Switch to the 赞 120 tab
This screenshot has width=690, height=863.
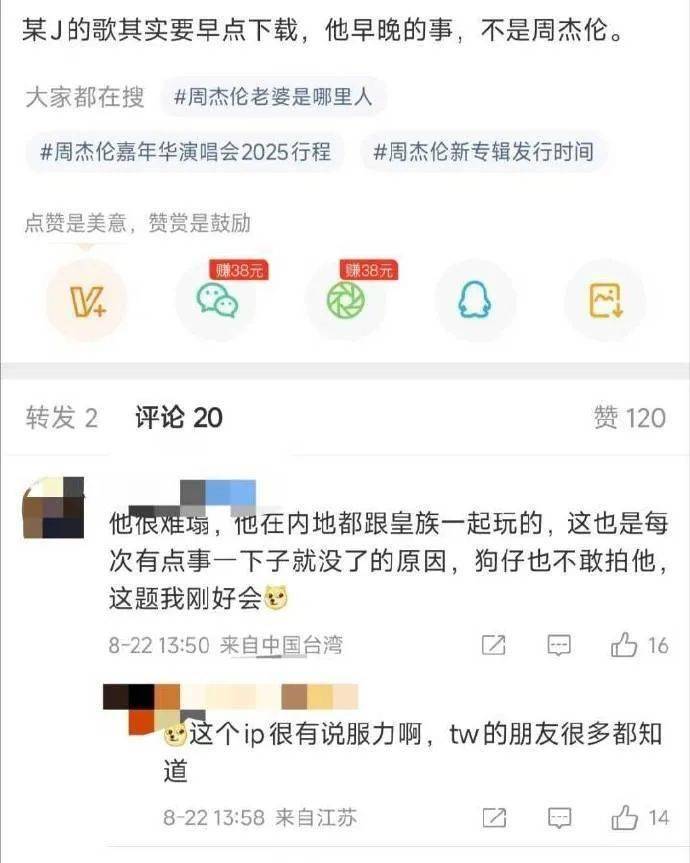[x=629, y=418]
